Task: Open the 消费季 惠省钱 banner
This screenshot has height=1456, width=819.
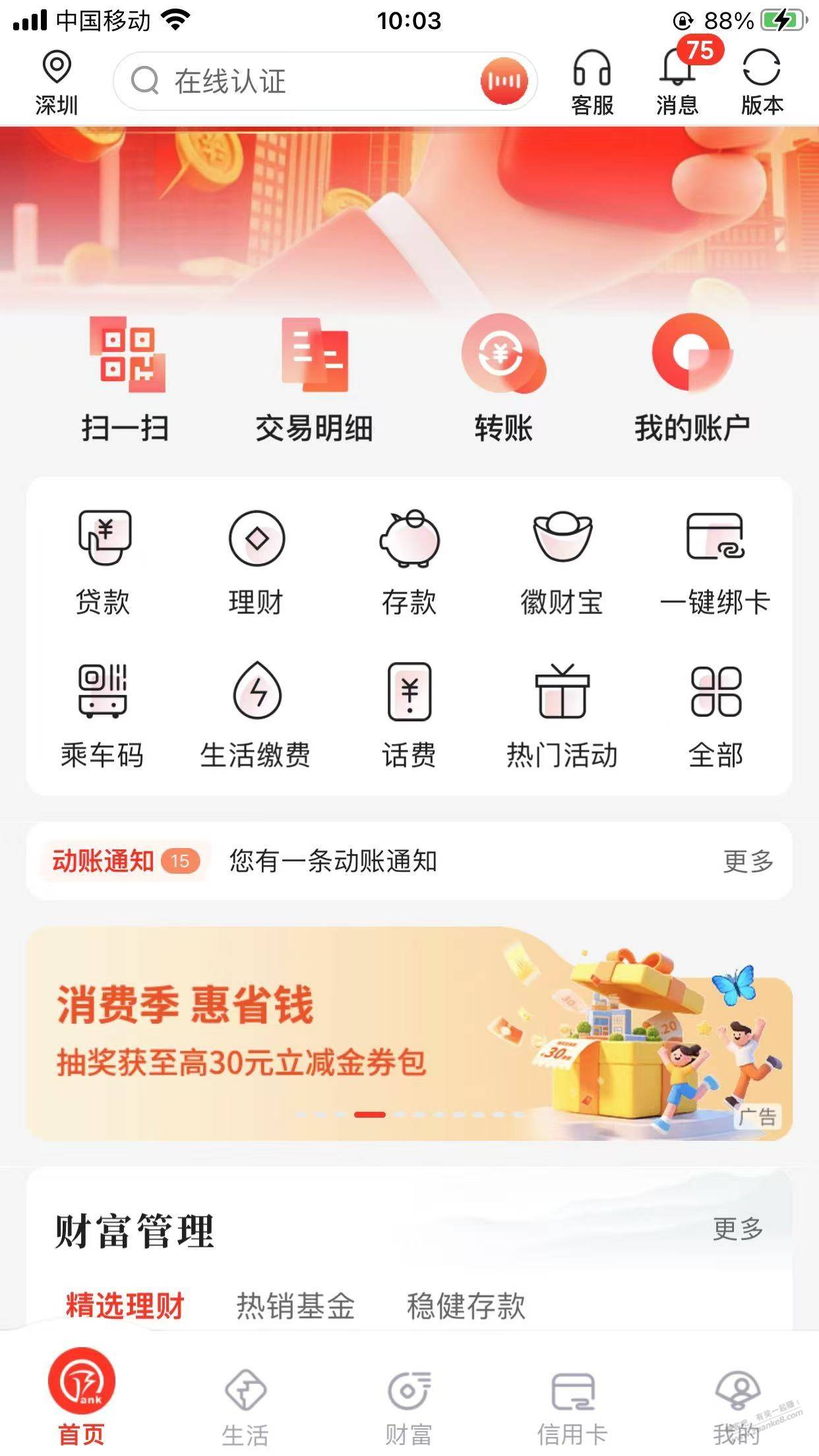Action: click(x=409, y=1033)
